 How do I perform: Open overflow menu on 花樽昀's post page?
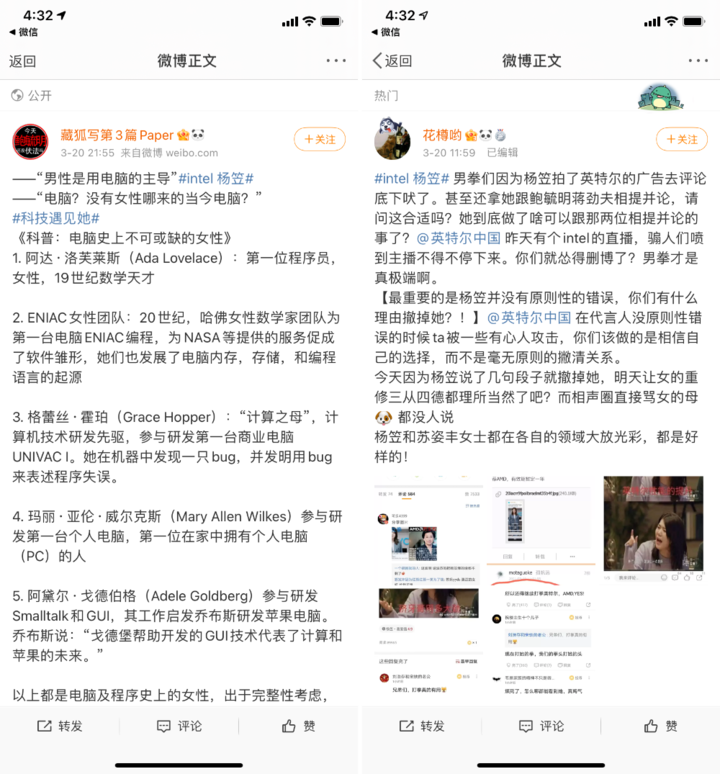(696, 61)
